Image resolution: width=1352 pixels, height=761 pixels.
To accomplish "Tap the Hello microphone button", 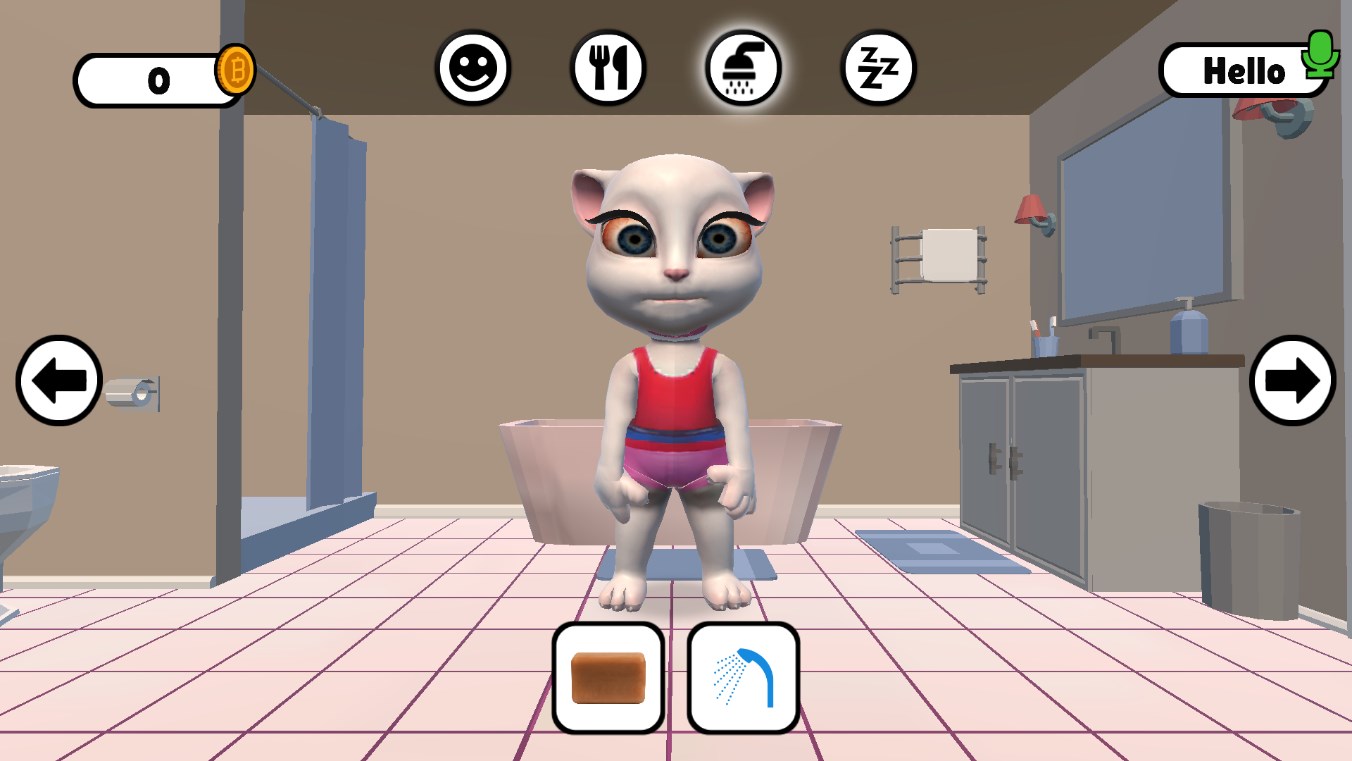I will pyautogui.click(x=1245, y=70).
